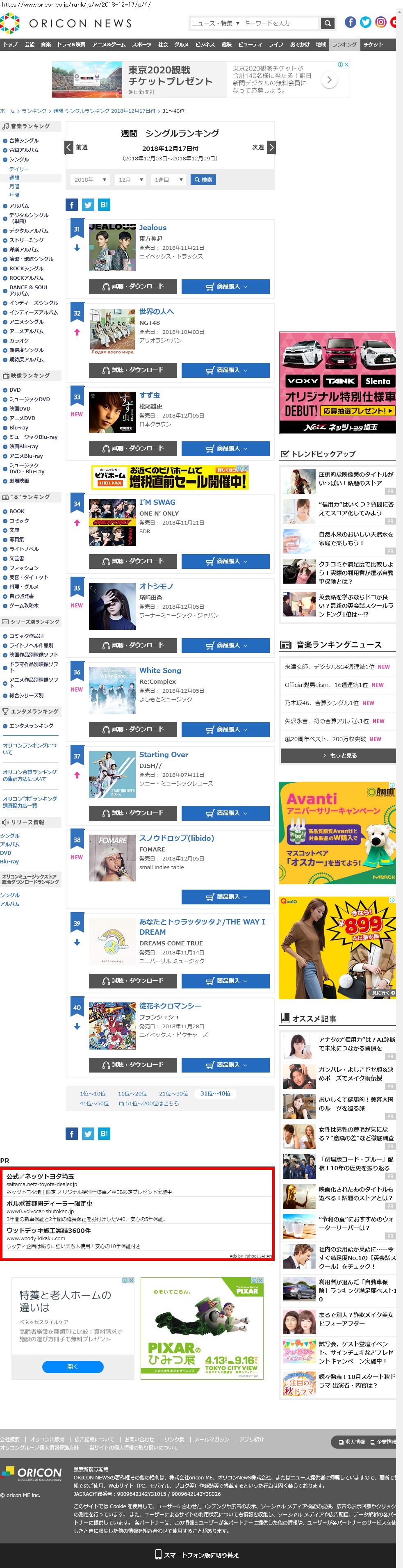Open 合算シングル in the sidebar

[x=24, y=141]
